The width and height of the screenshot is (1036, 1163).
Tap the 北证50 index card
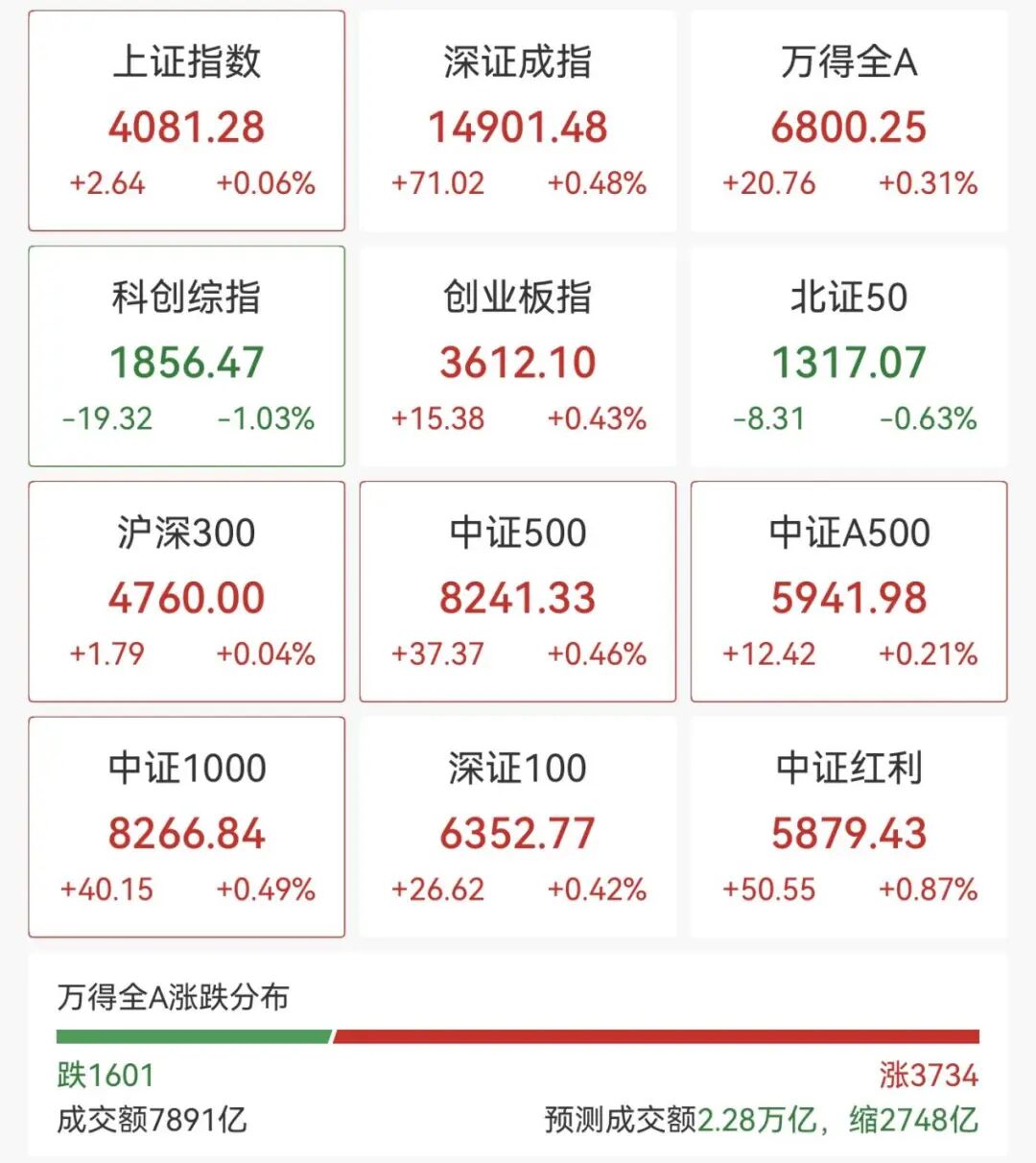pyautogui.click(x=849, y=356)
